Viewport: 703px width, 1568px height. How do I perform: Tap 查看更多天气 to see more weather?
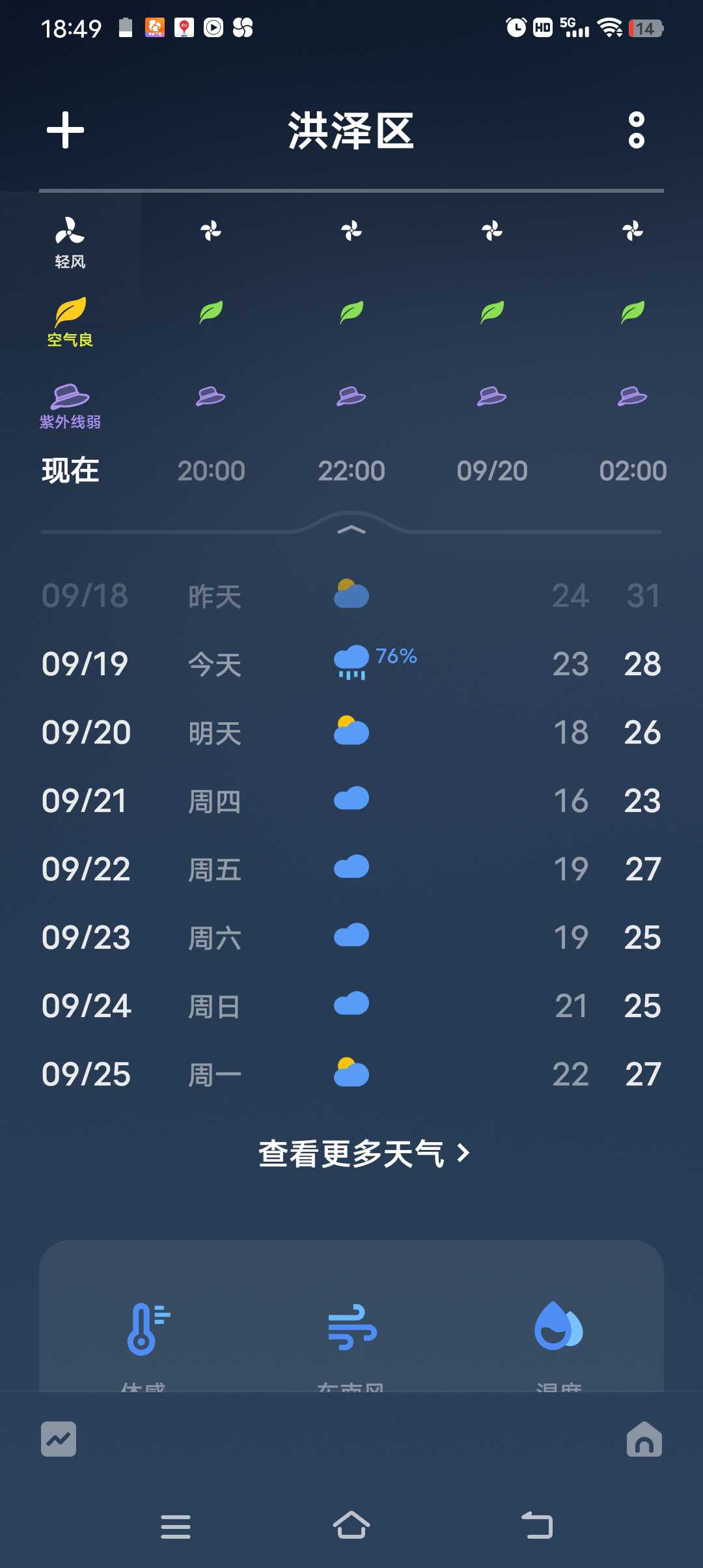pos(364,1154)
